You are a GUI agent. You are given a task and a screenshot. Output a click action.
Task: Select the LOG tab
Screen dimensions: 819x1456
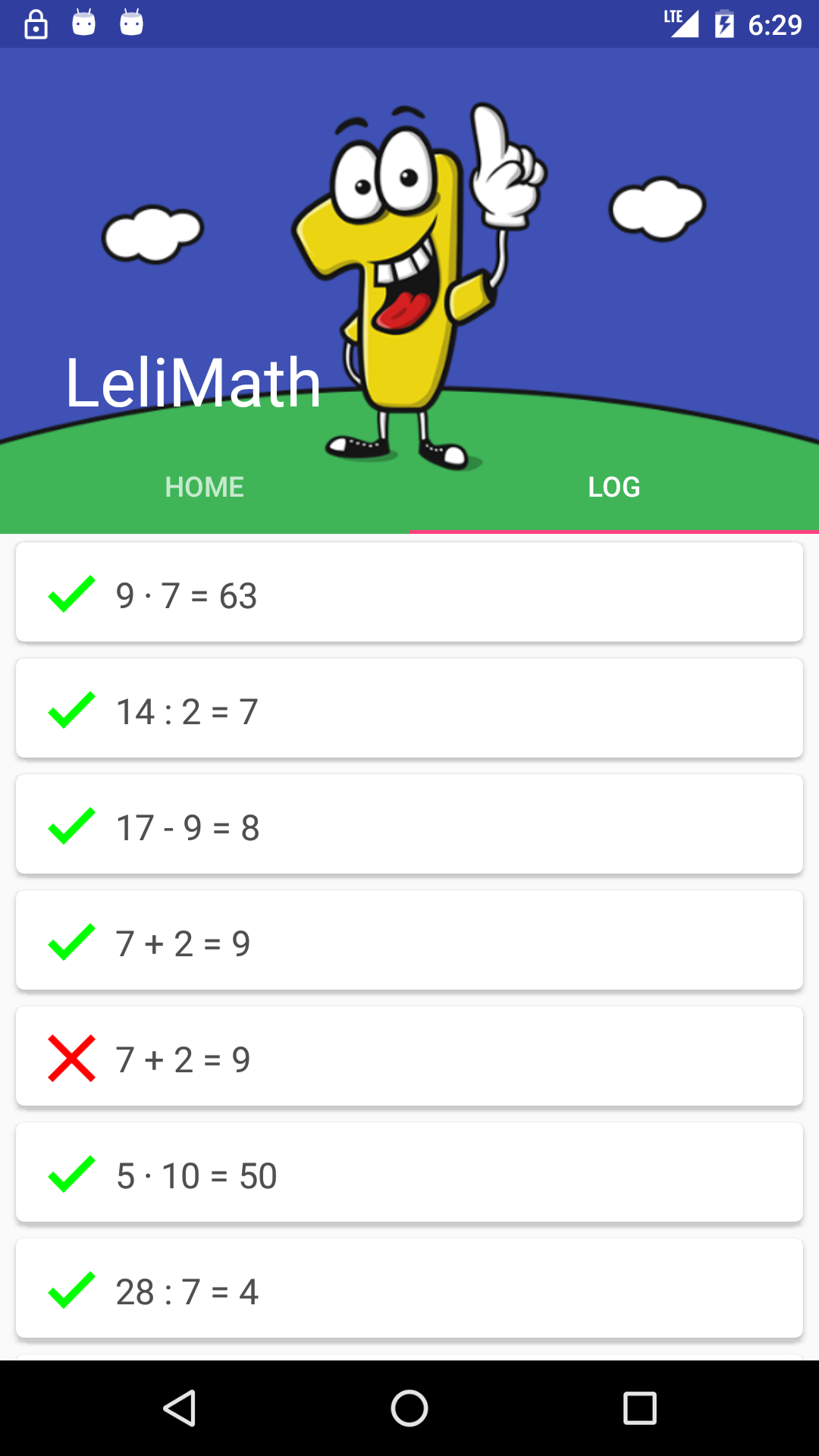point(614,487)
